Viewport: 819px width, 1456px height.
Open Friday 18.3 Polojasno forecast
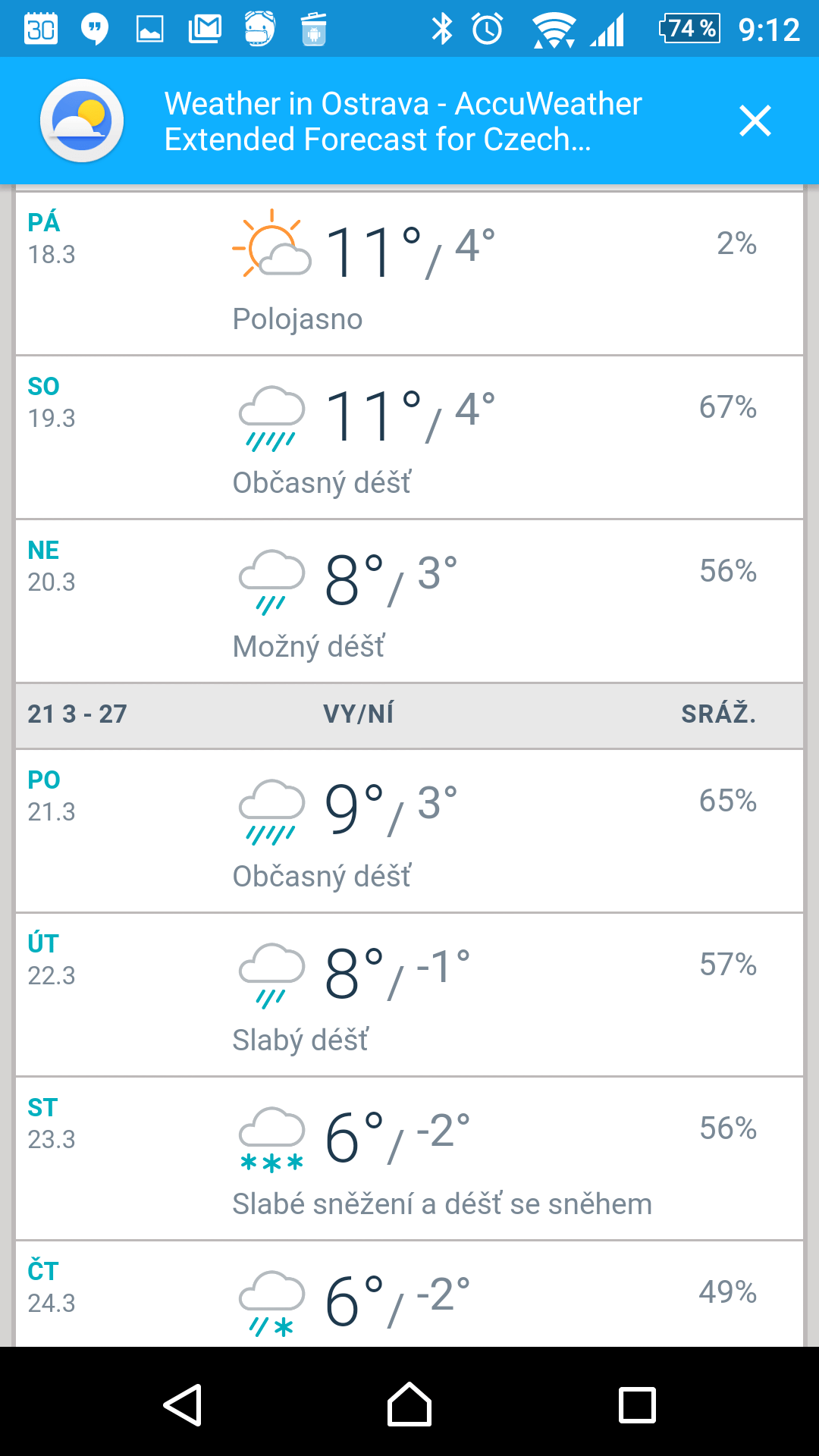(x=409, y=274)
